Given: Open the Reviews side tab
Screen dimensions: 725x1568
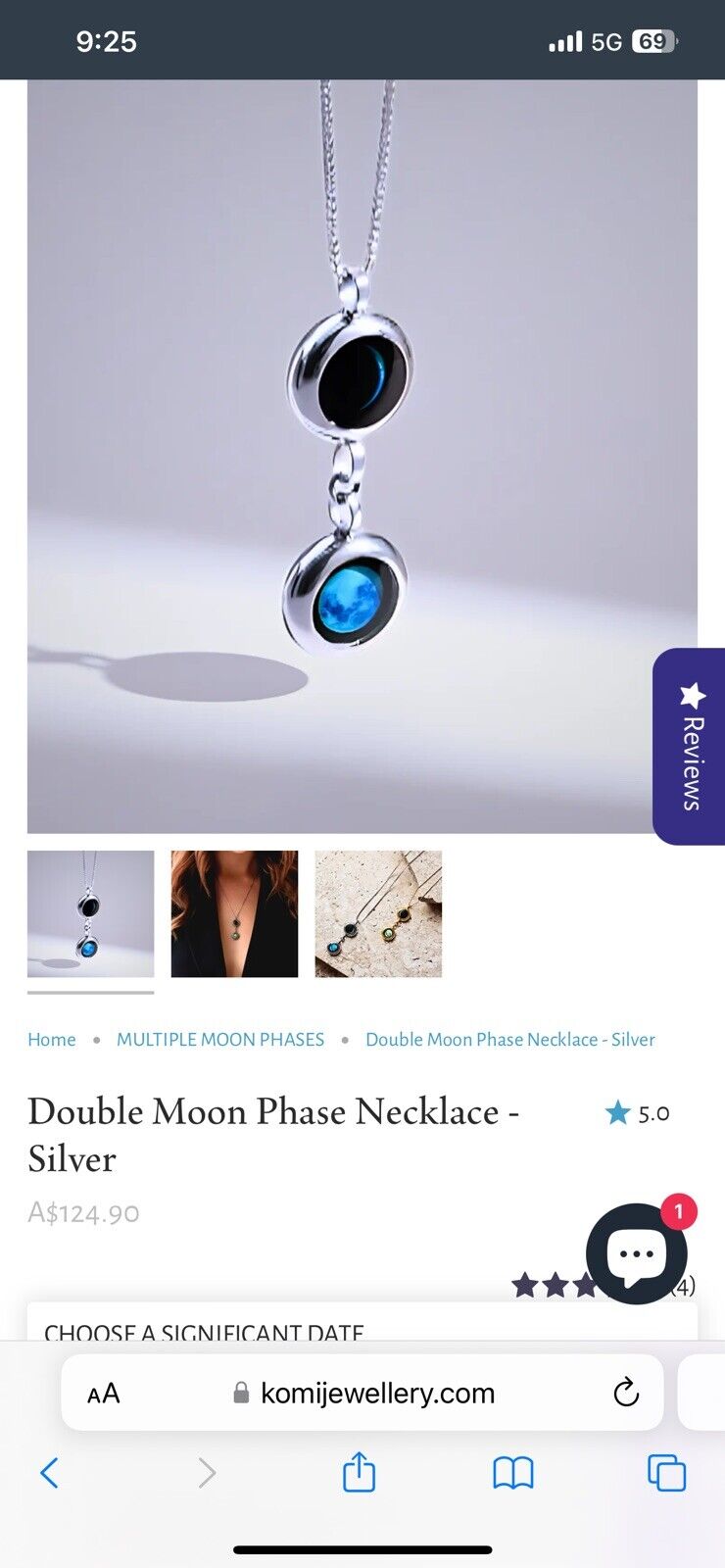Looking at the screenshot, I should pos(690,747).
